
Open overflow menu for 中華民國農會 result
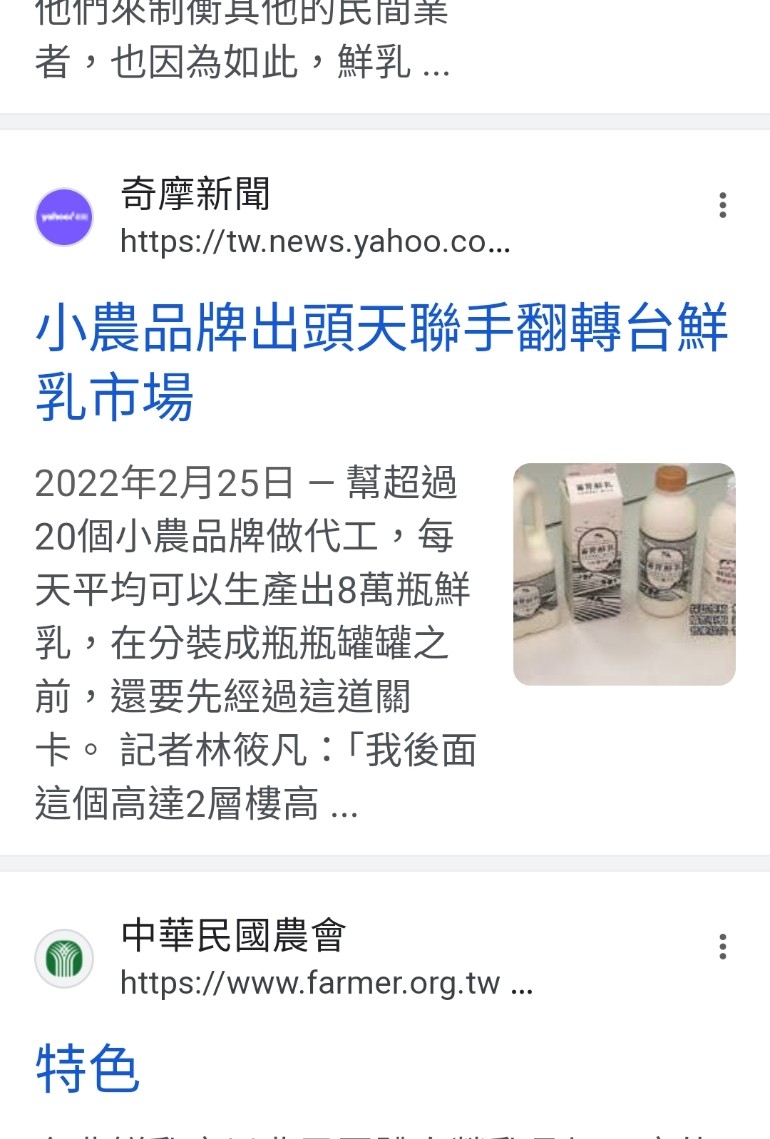click(722, 947)
